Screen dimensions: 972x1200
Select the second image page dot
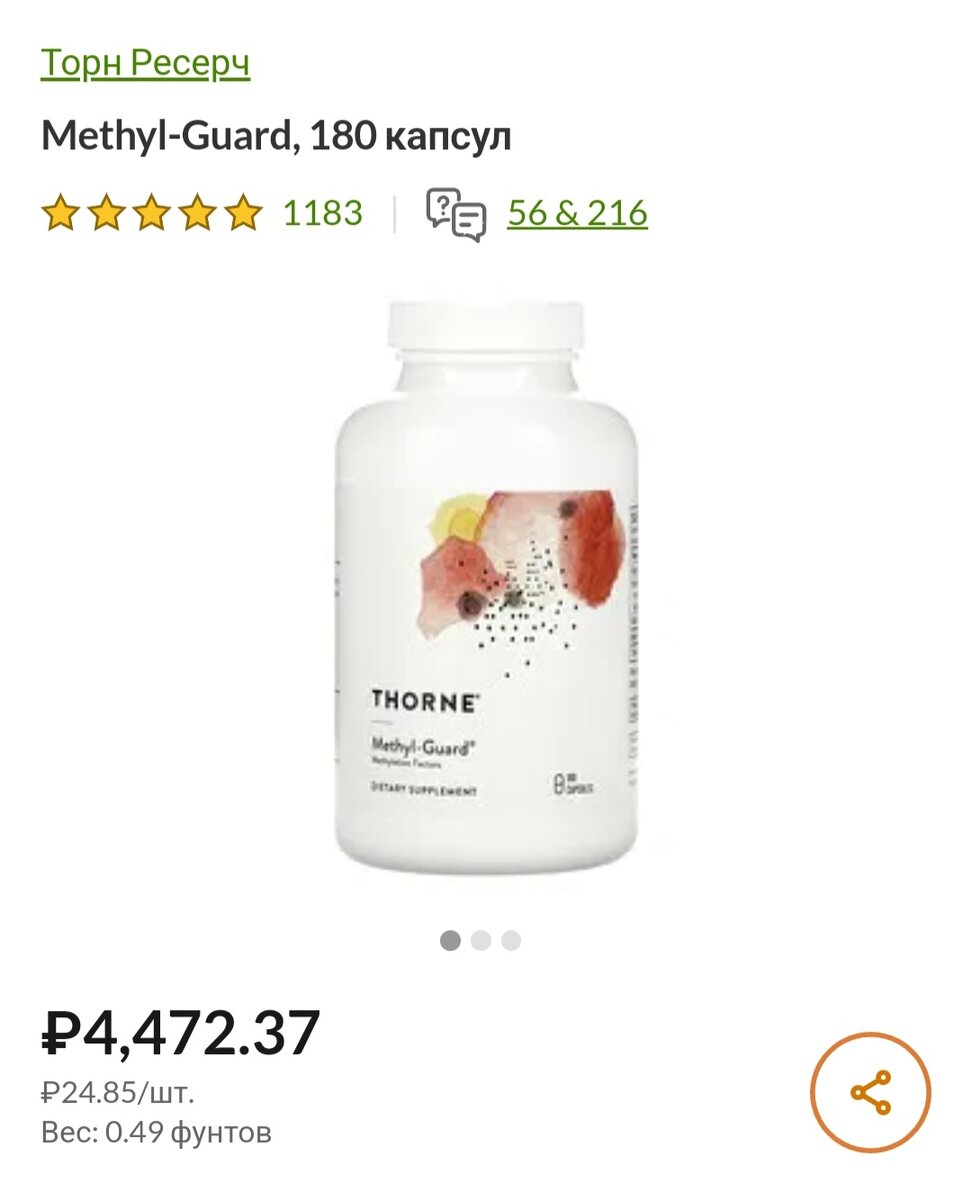(481, 941)
